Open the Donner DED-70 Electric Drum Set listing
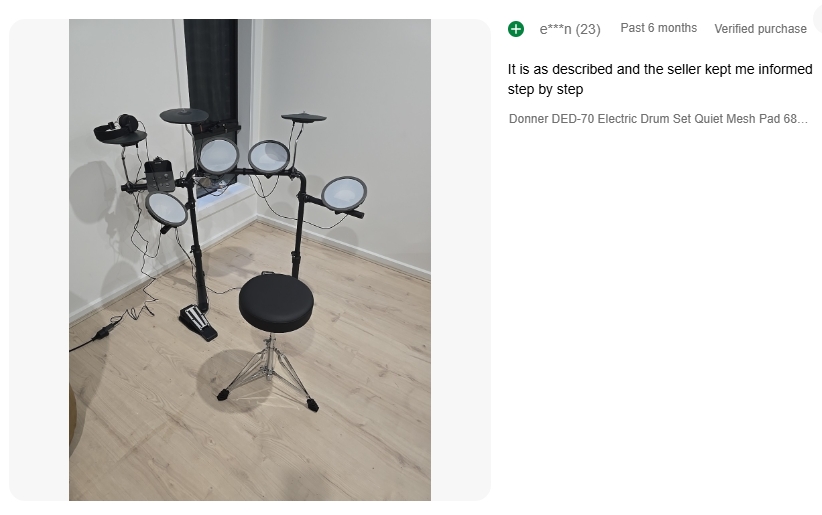The image size is (822, 515). click(657, 119)
